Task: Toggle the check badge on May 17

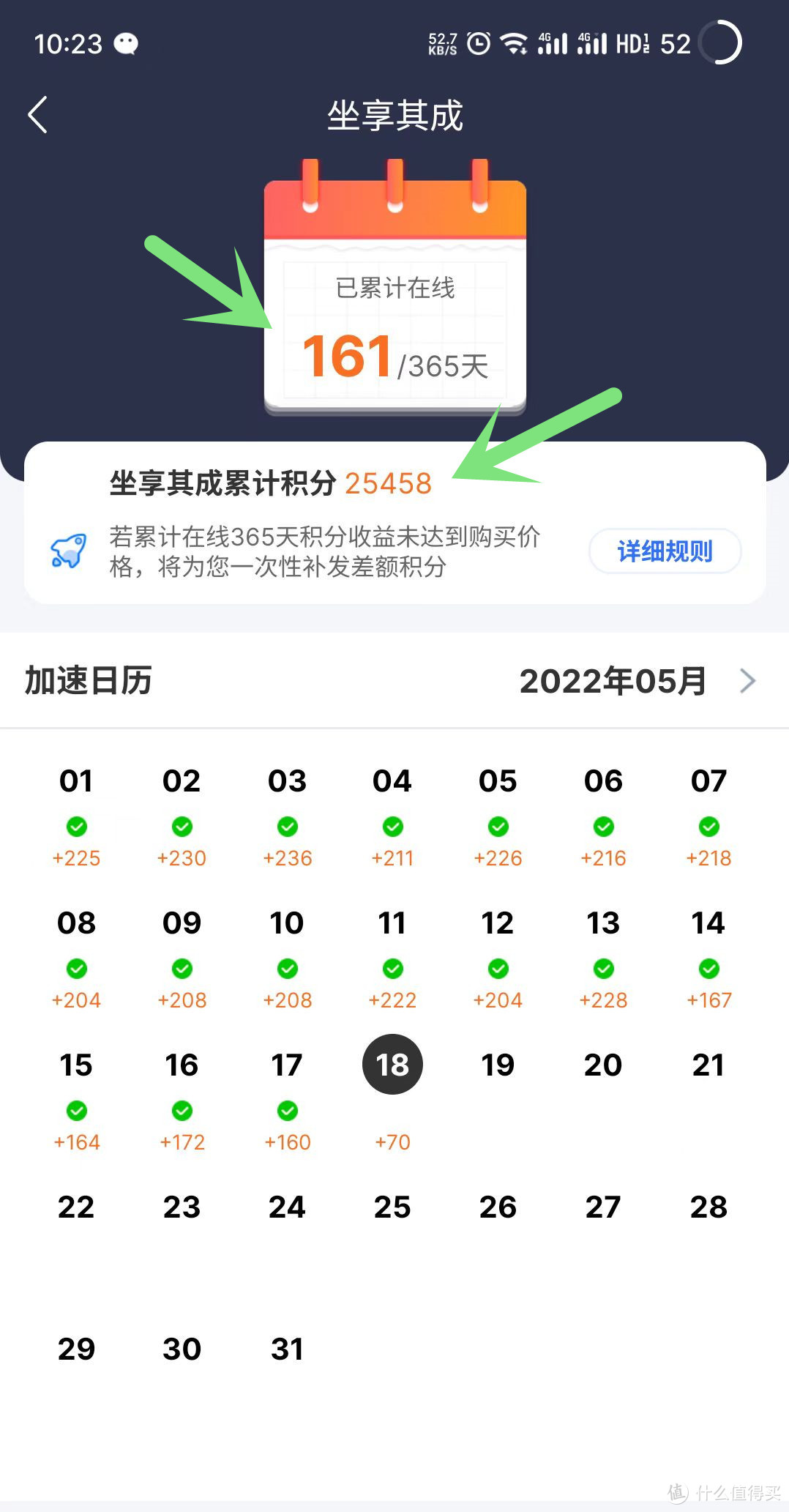Action: tap(287, 1111)
